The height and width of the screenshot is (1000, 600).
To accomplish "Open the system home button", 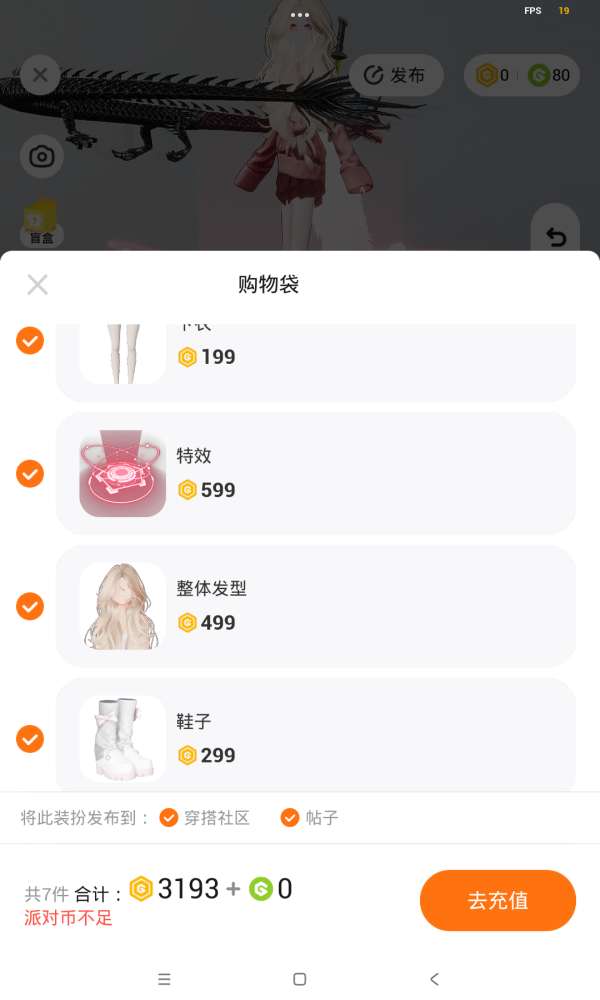I will (300, 979).
